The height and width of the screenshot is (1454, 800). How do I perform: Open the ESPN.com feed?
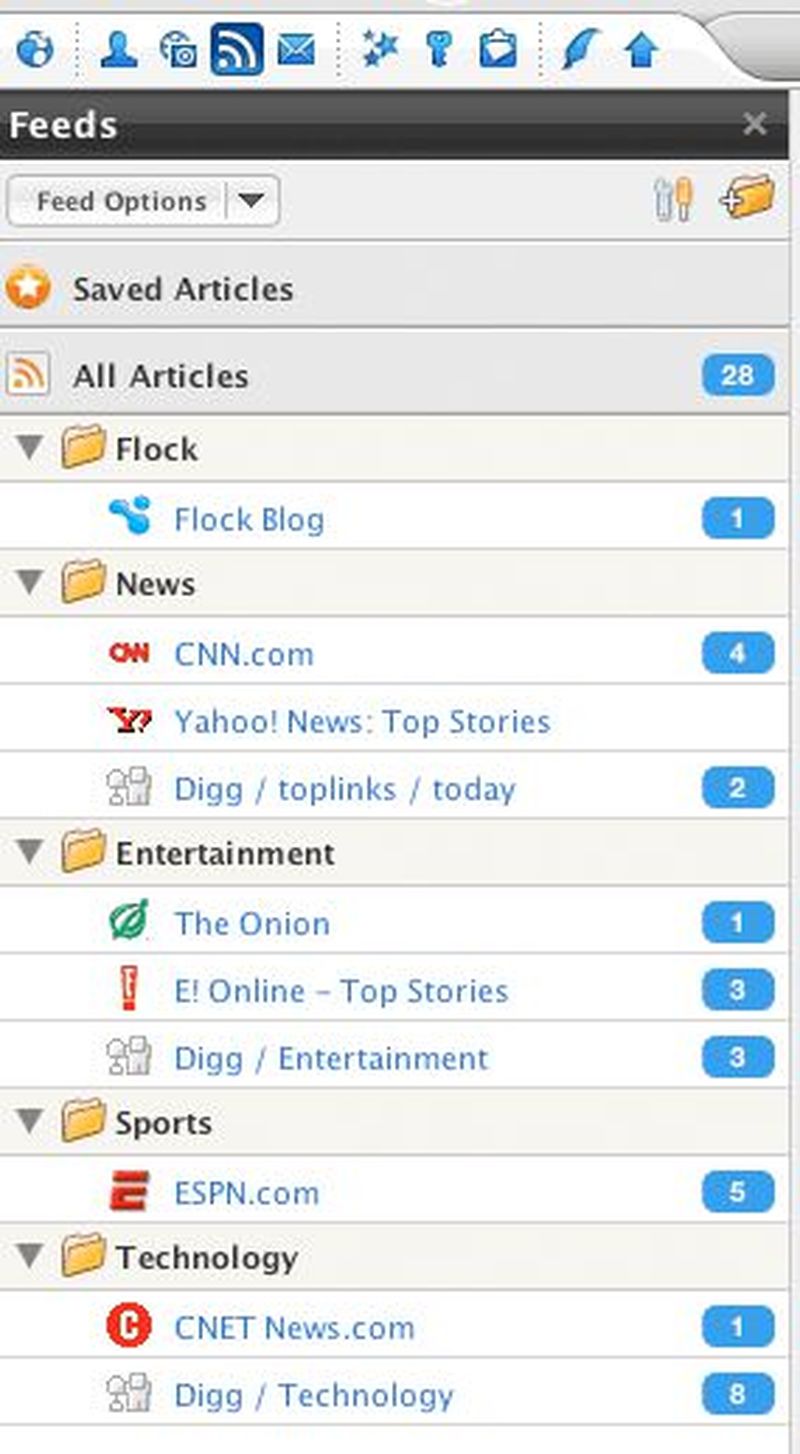point(246,1192)
